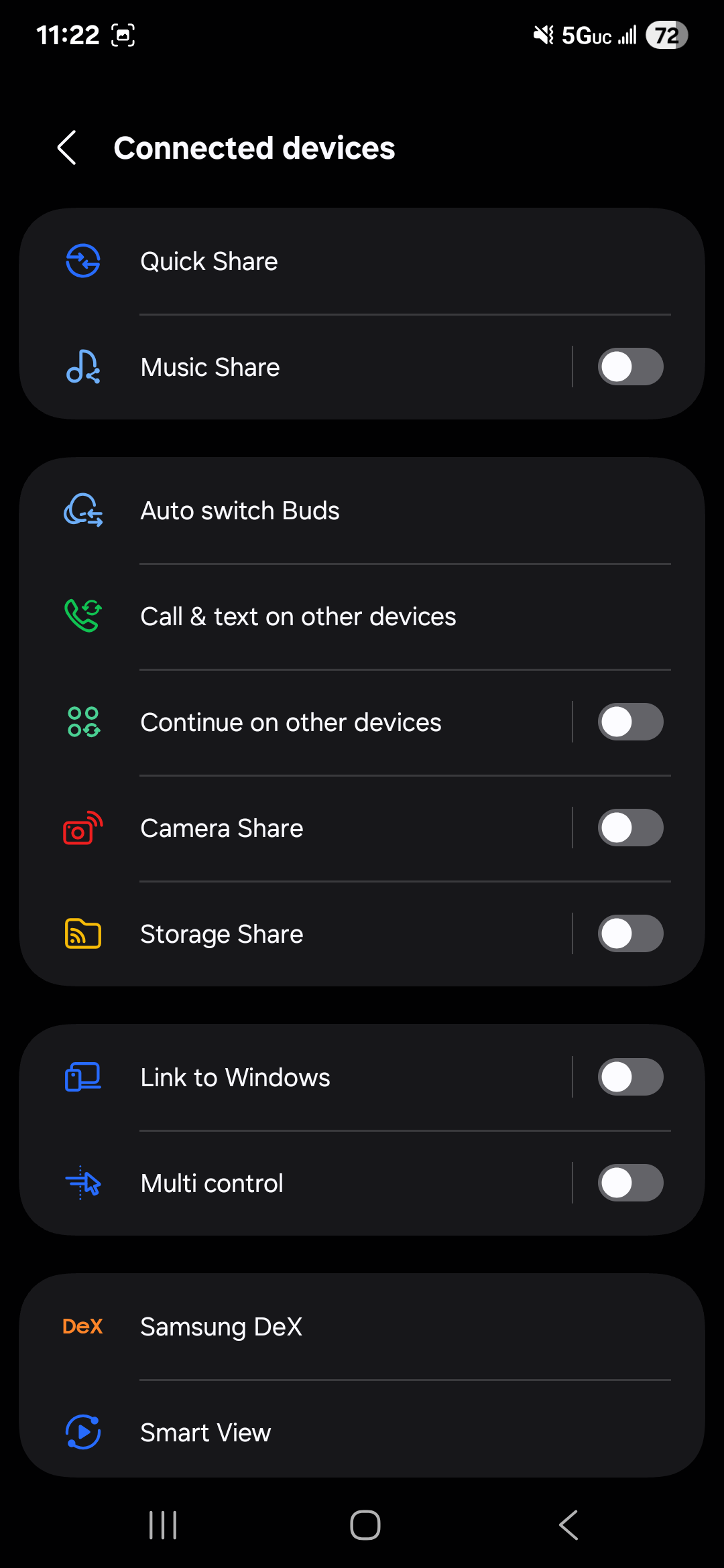Open Music Share details row

click(x=295, y=367)
